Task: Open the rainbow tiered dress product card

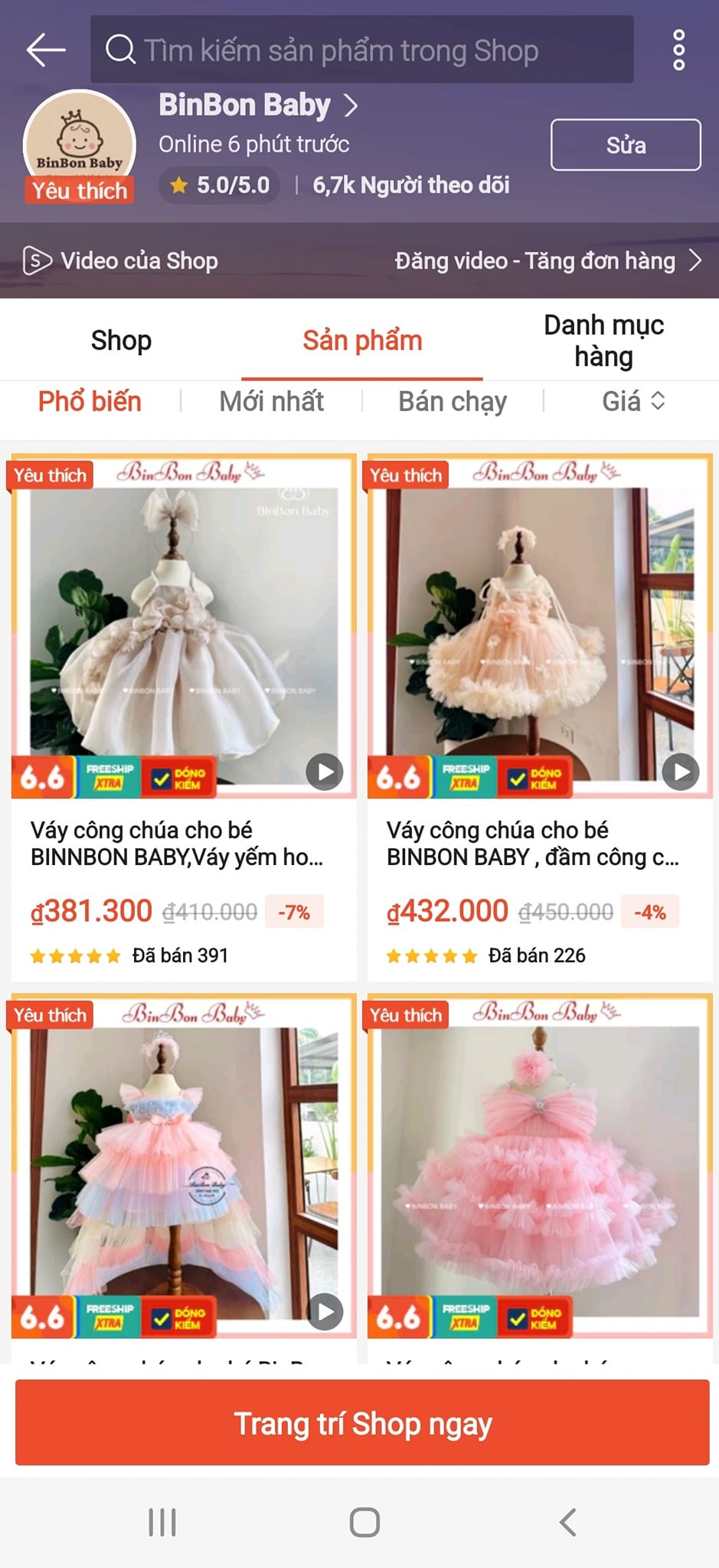Action: coord(184,1179)
